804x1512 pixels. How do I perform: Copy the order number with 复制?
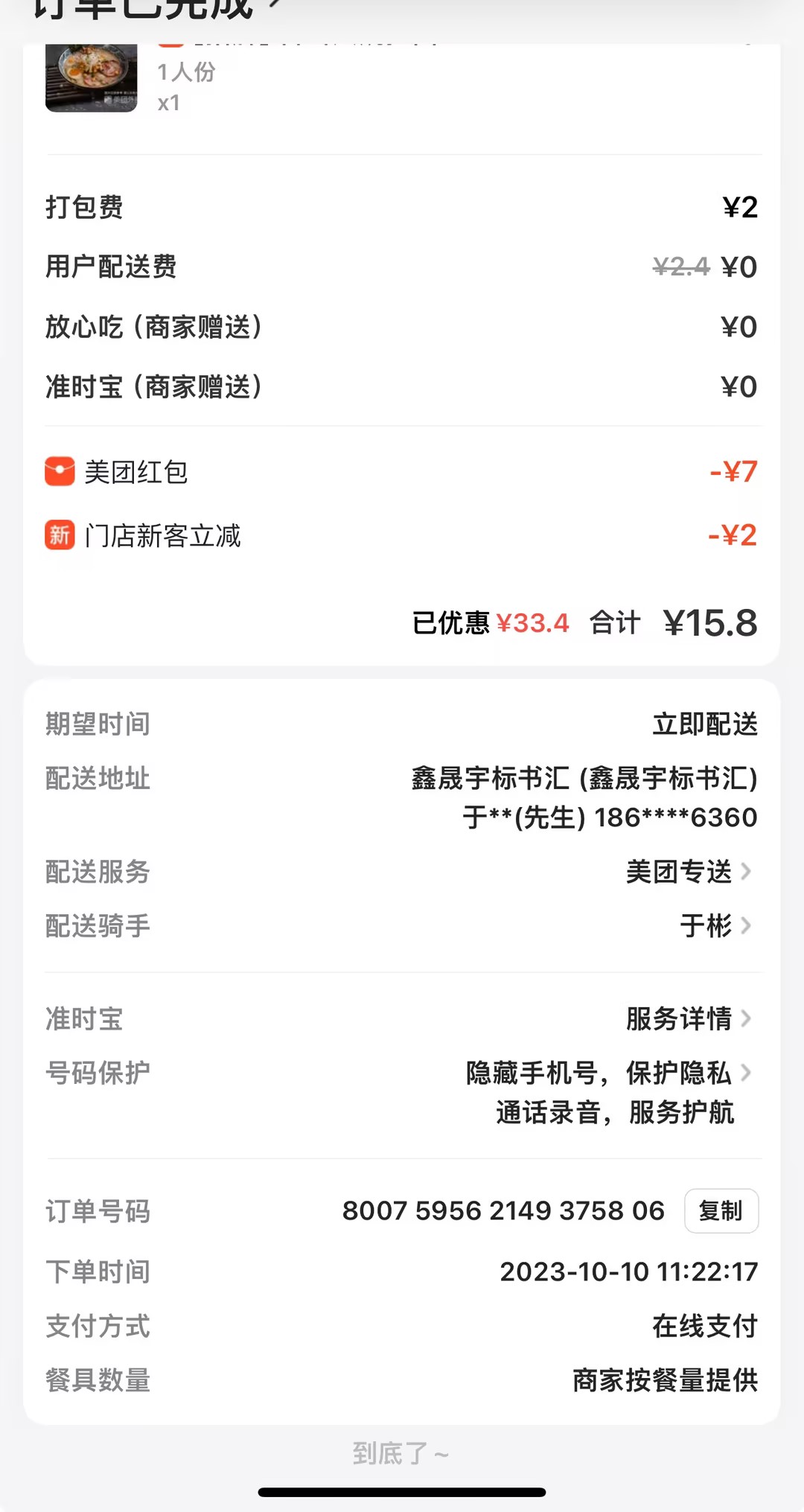[x=721, y=1211]
